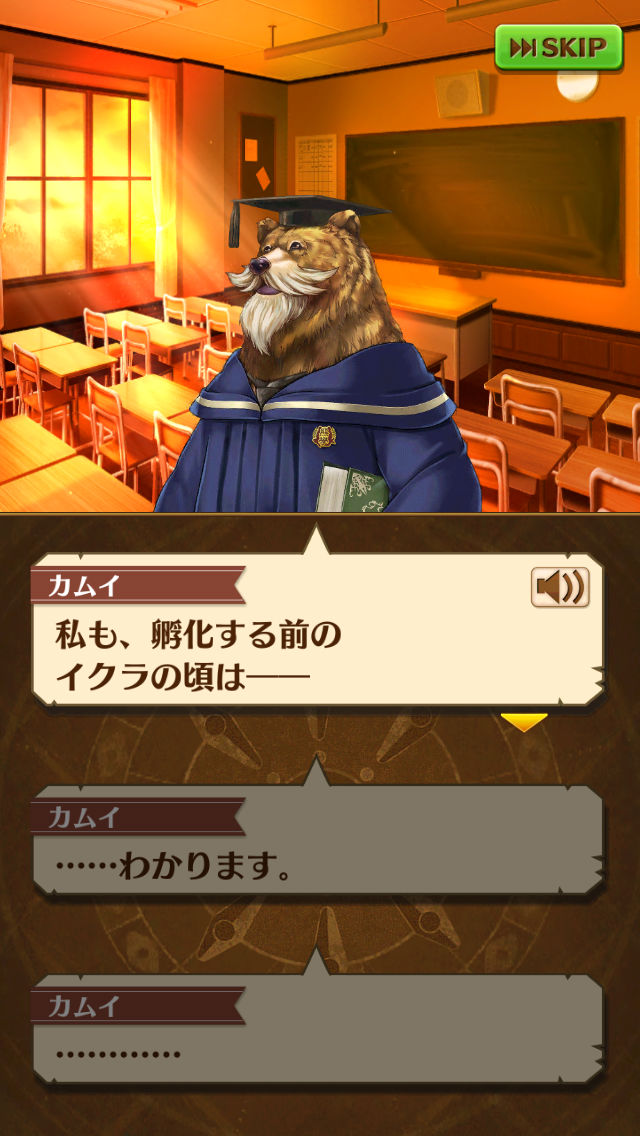This screenshot has width=640, height=1136.
Task: Skip the story scene
Action: coord(558,47)
